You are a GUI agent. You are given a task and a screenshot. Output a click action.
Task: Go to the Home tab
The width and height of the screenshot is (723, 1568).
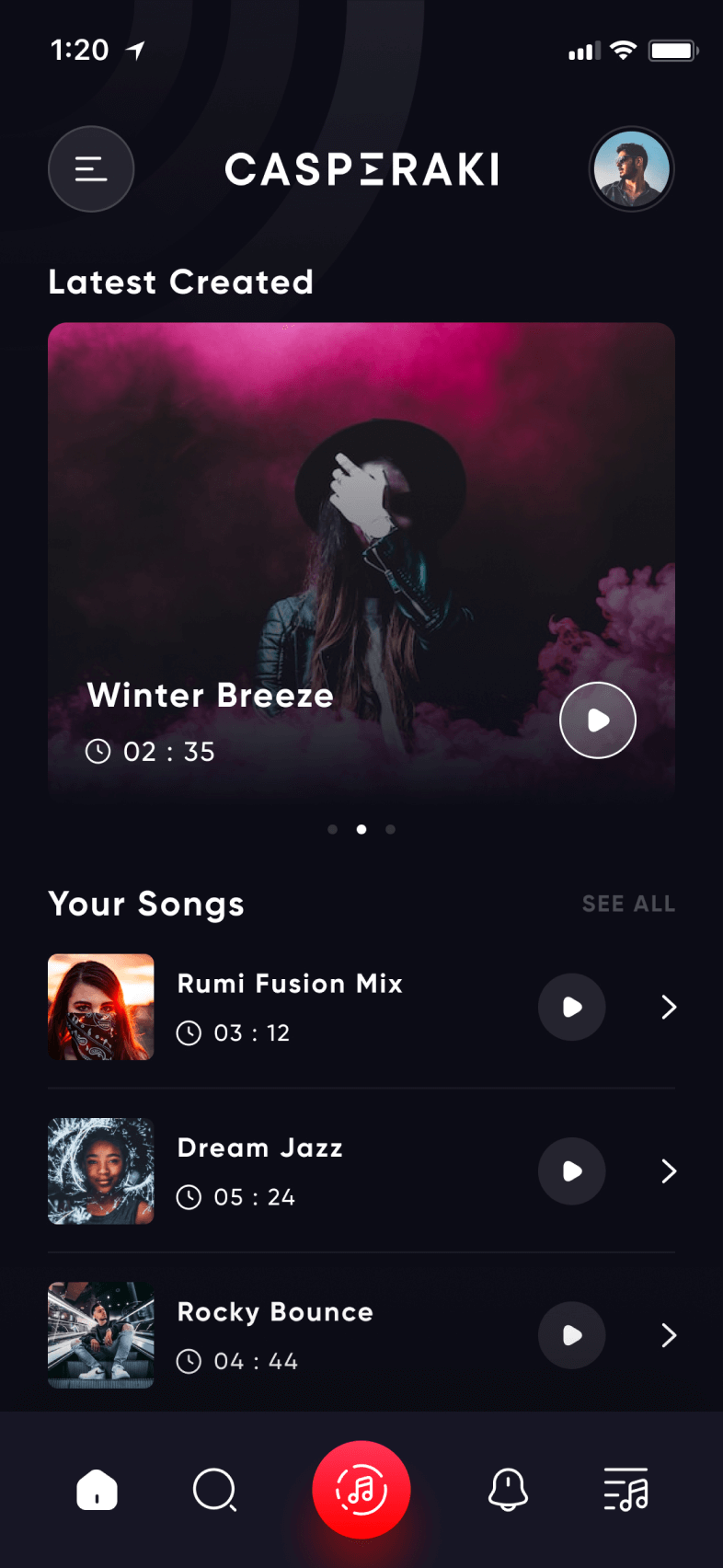(97, 1490)
